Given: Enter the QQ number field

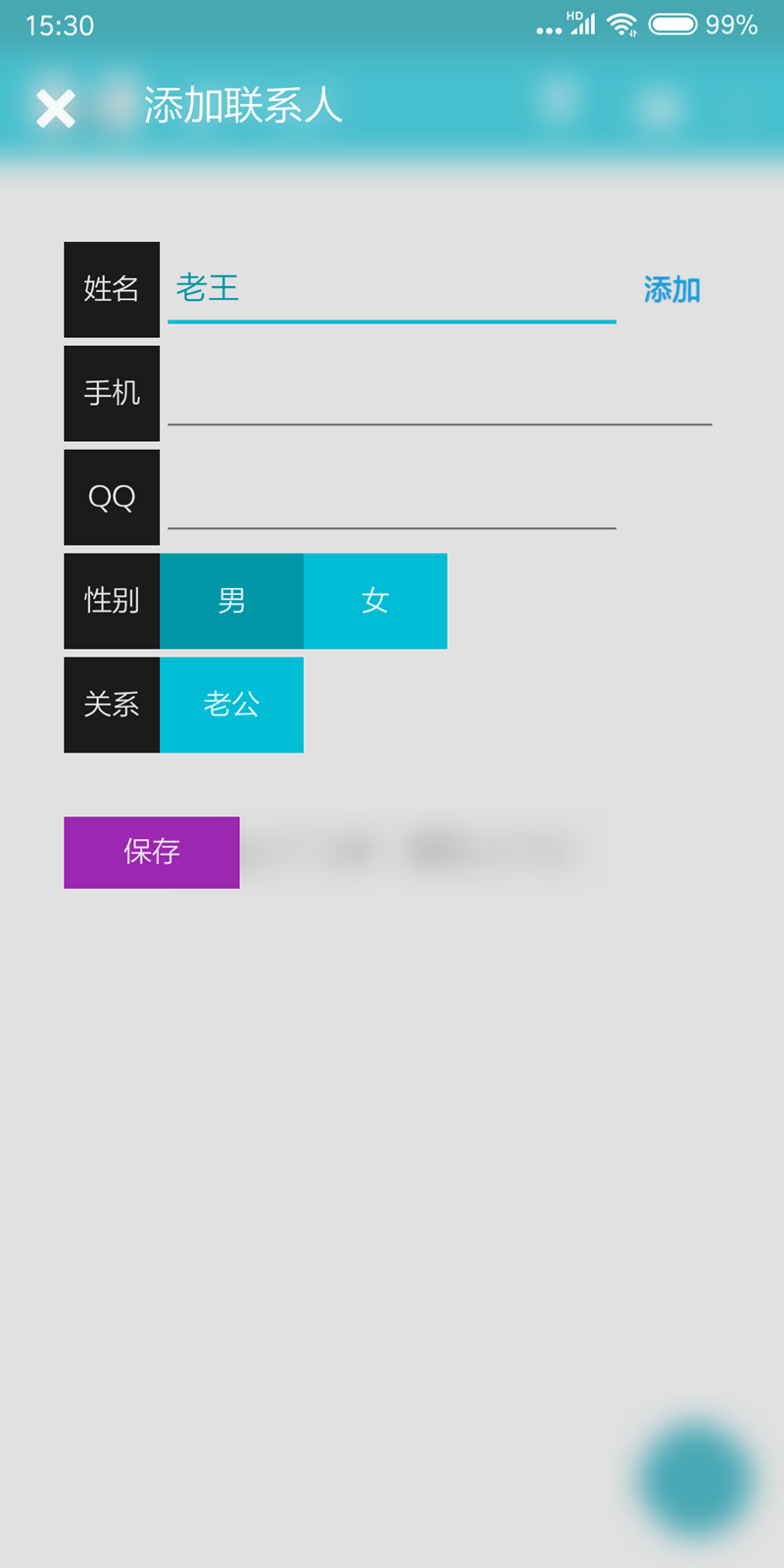Looking at the screenshot, I should click(x=392, y=498).
